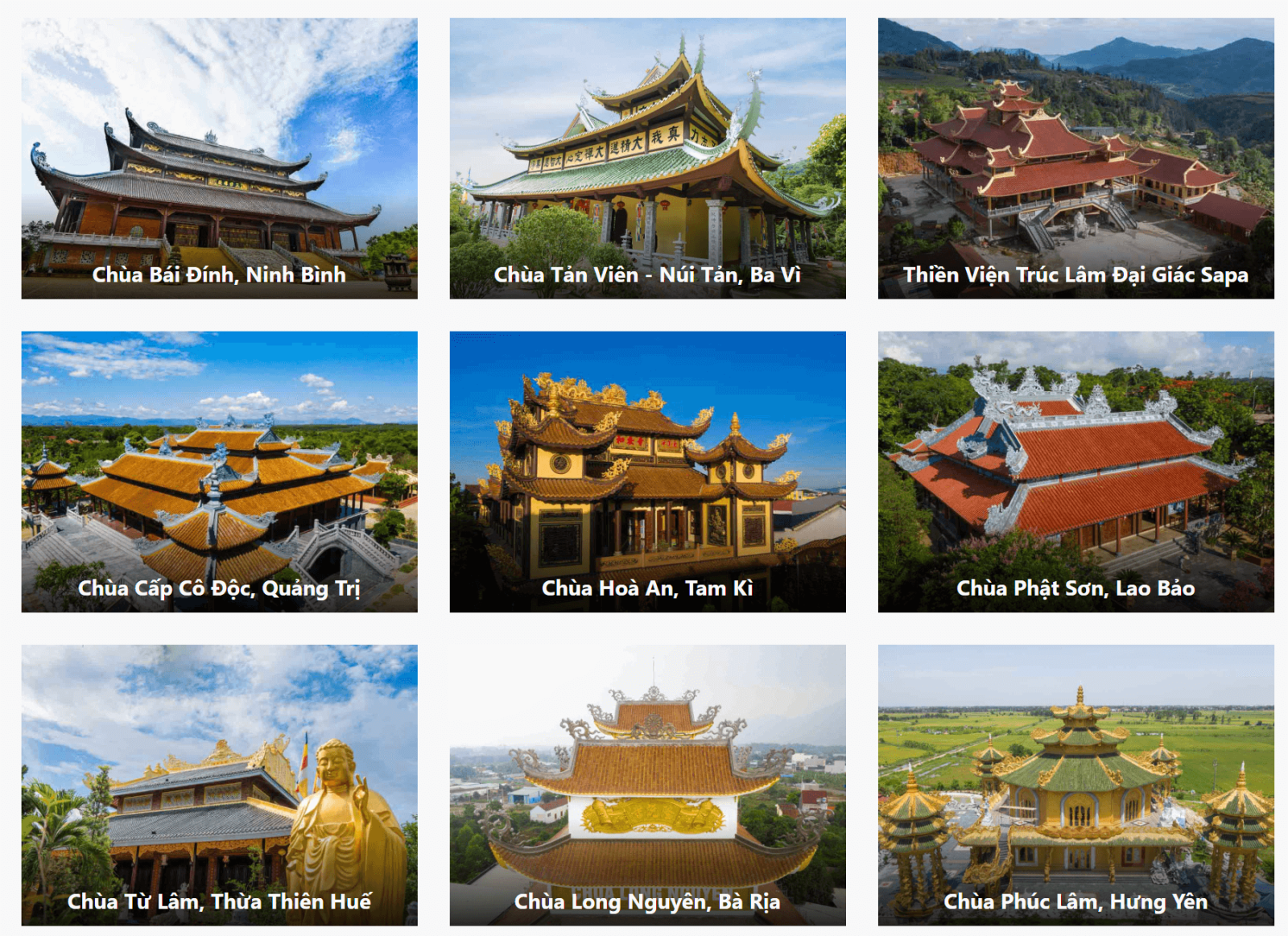This screenshot has height=936, width=1288.
Task: Open Chùa Từ Lâm, Thừa Thiên Huế
Action: tap(219, 785)
